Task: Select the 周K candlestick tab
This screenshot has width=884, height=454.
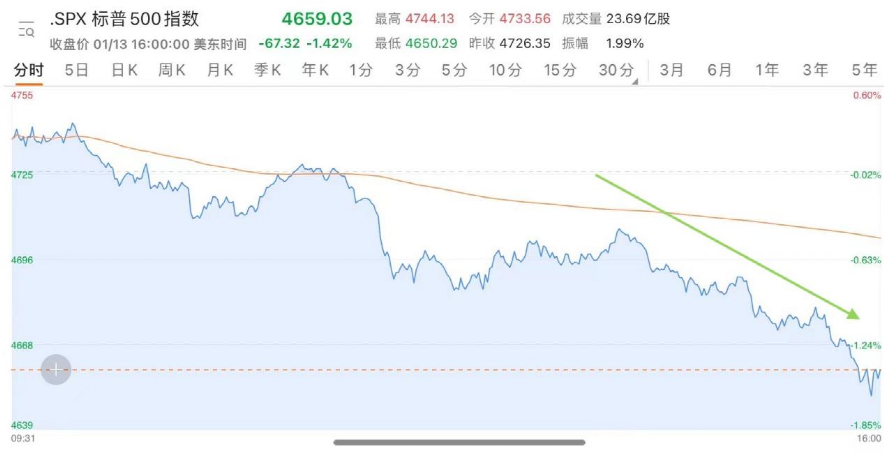Action: pos(172,70)
